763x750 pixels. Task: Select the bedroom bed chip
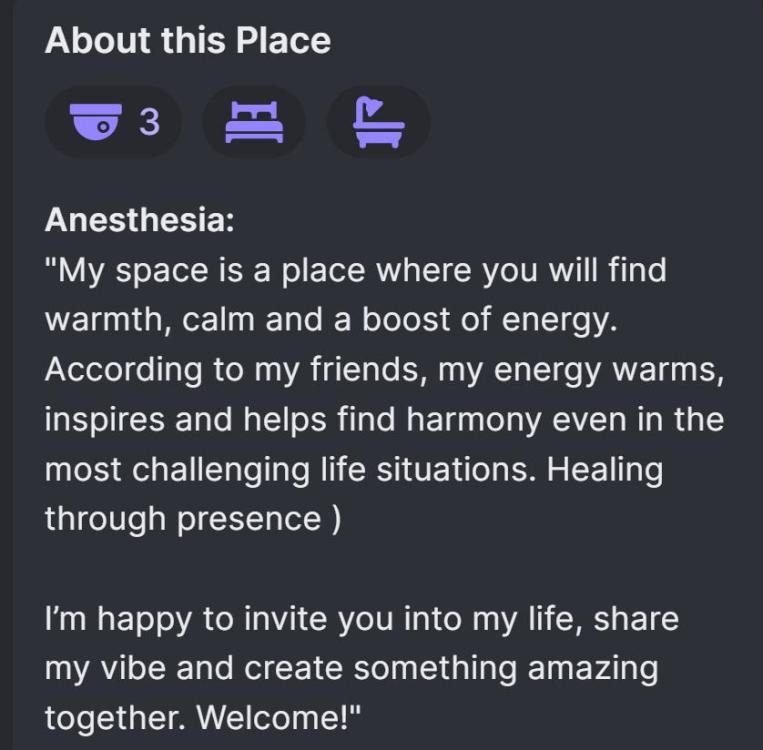[x=253, y=122]
